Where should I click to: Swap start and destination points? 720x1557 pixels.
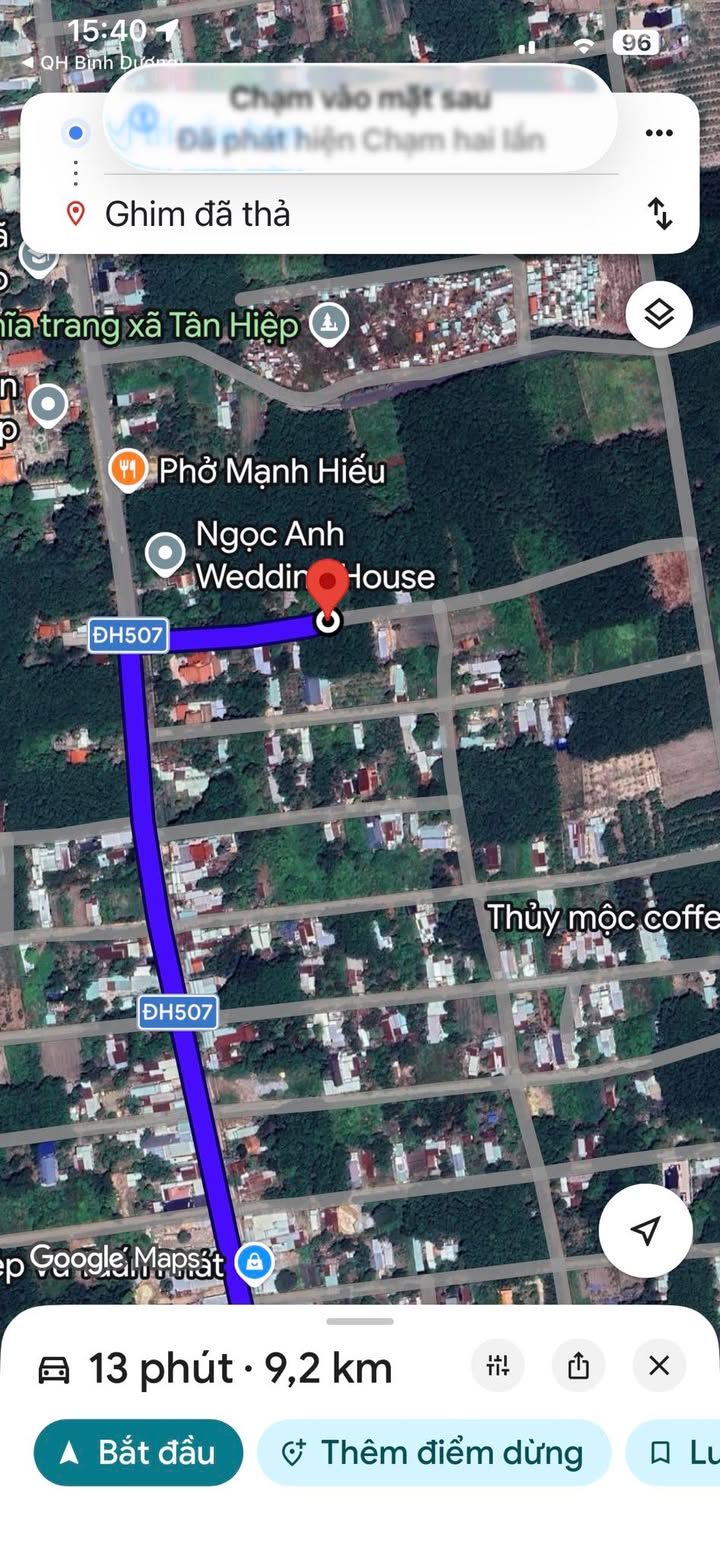point(660,213)
